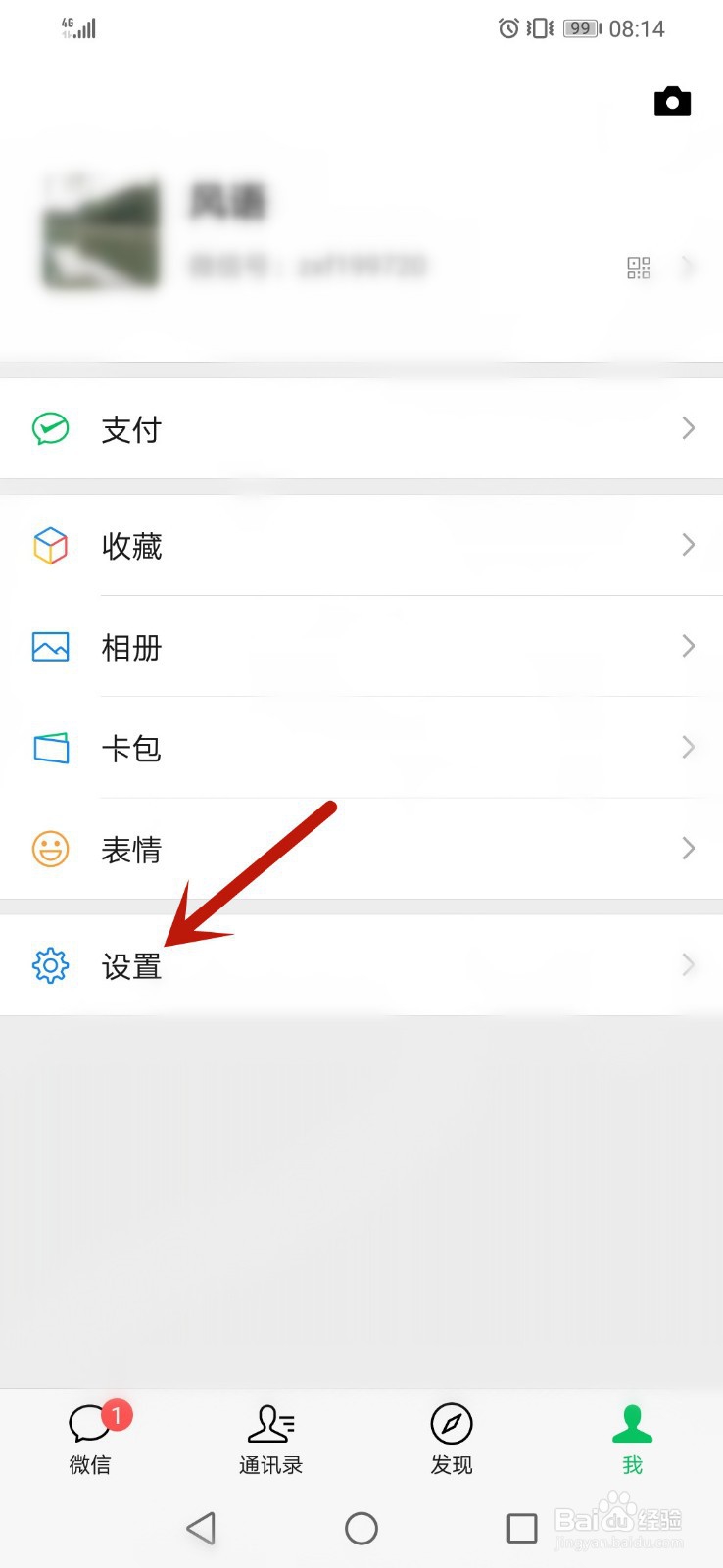This screenshot has width=723, height=1568.
Task: Open the 设置 settings entry
Action: 132,964
